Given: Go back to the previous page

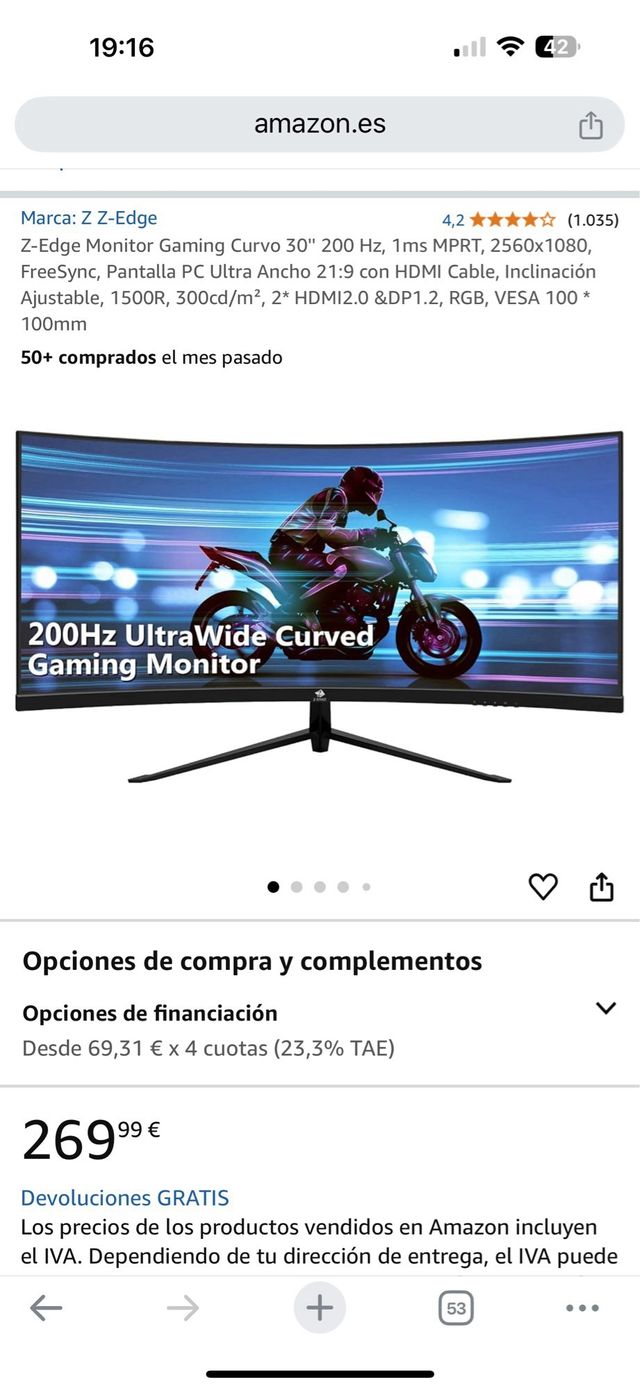Looking at the screenshot, I should tap(46, 1308).
